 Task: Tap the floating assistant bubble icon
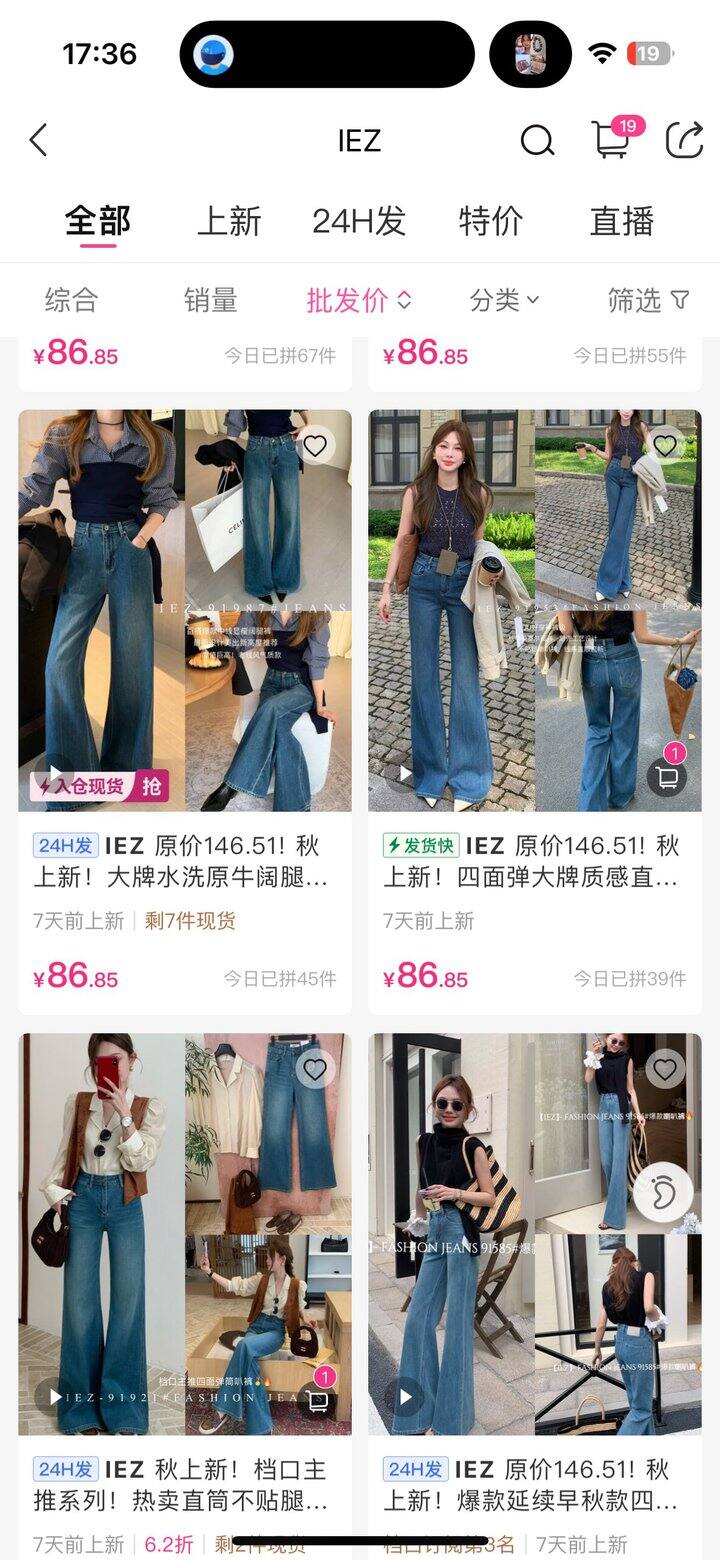[x=662, y=1193]
